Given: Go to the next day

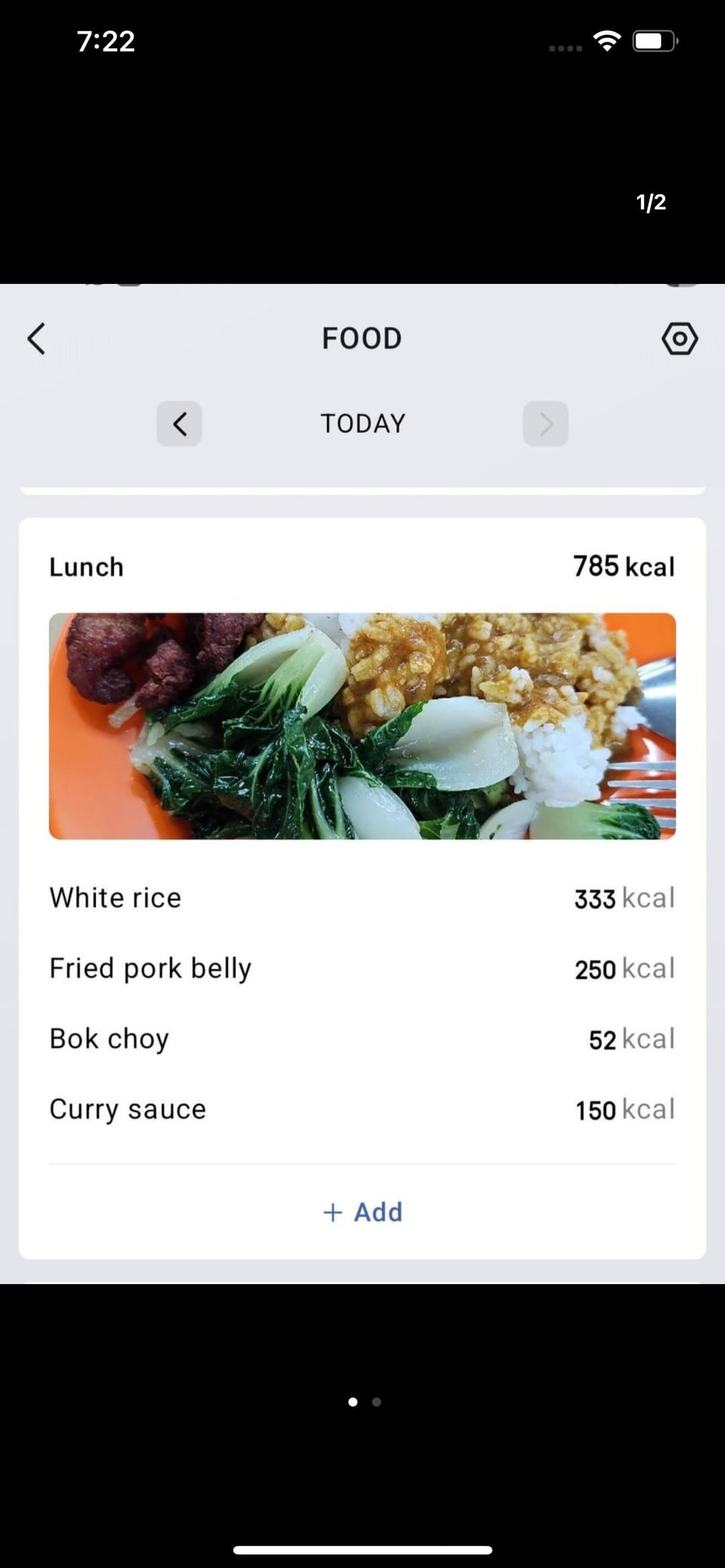Looking at the screenshot, I should [545, 424].
